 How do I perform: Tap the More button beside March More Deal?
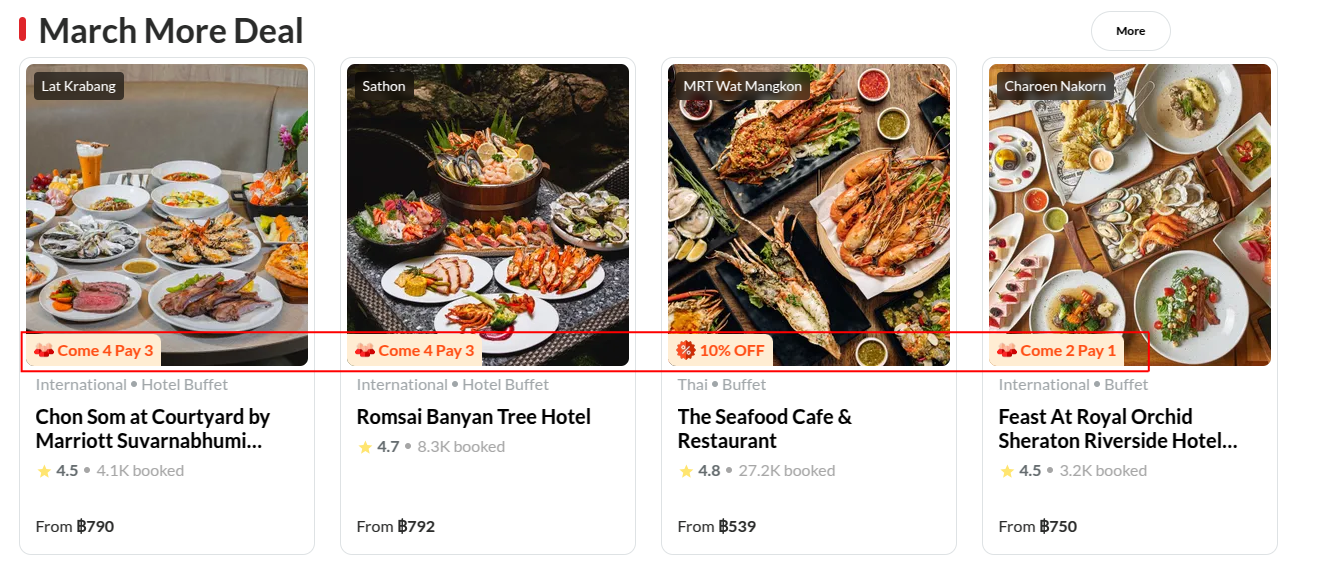tap(1130, 31)
